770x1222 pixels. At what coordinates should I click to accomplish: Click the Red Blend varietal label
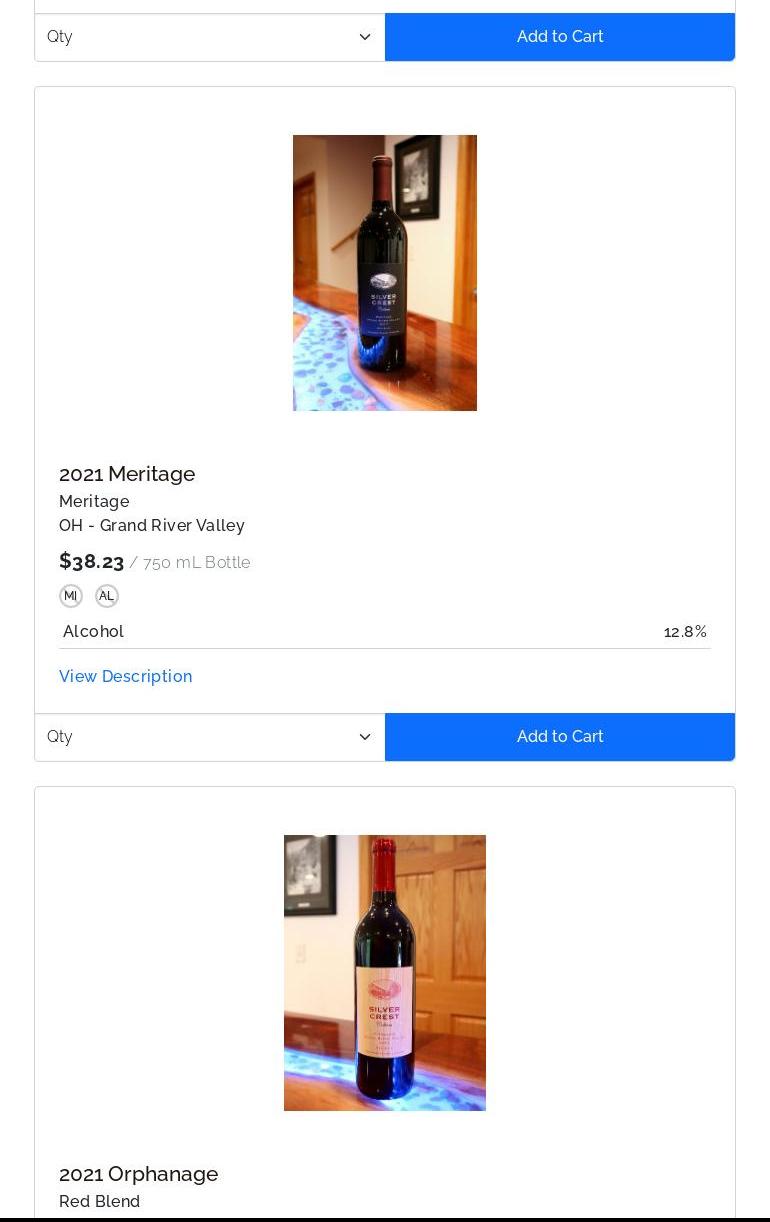(99, 1201)
